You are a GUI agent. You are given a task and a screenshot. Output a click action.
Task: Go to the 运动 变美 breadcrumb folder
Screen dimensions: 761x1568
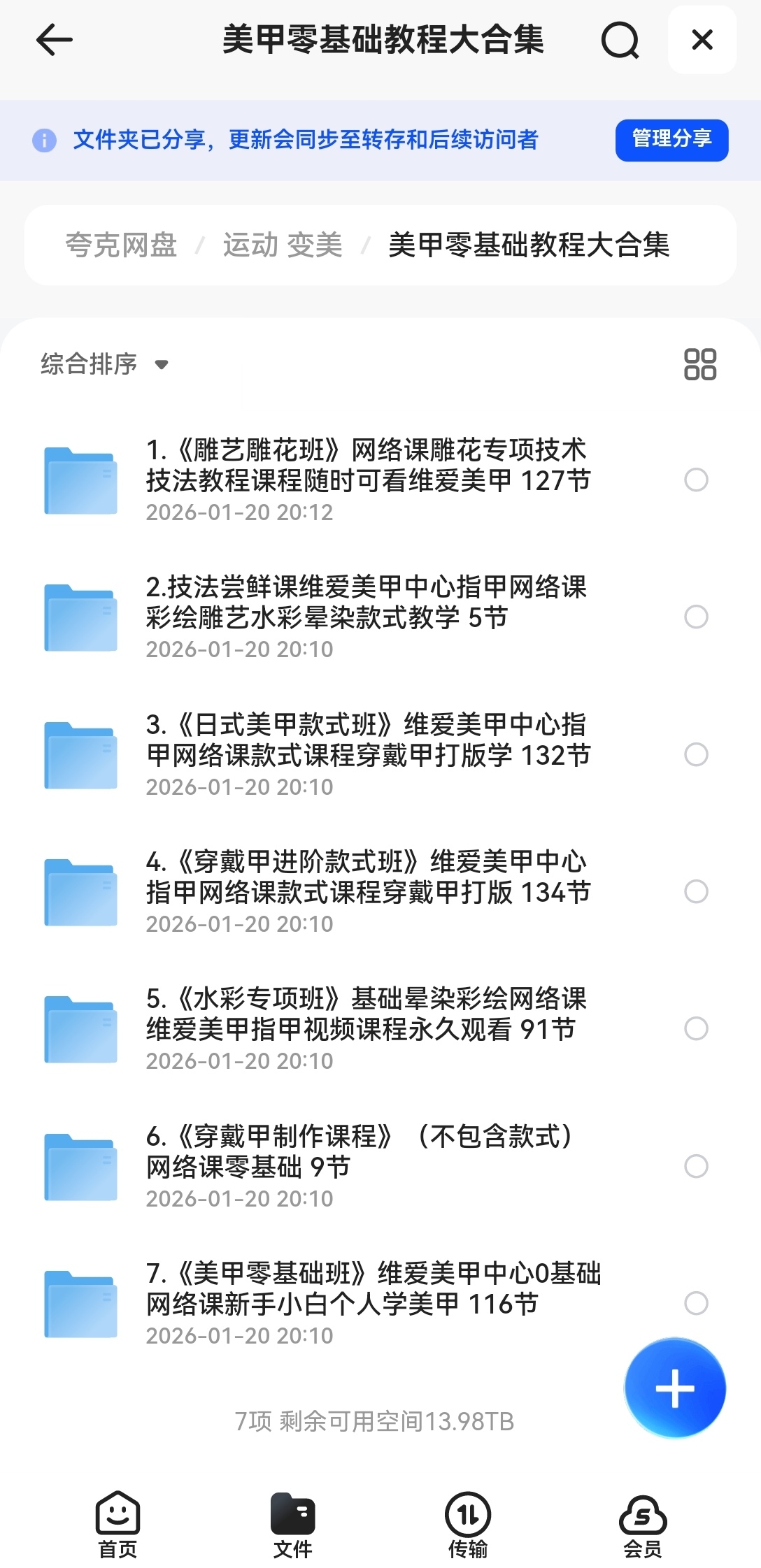(x=283, y=245)
